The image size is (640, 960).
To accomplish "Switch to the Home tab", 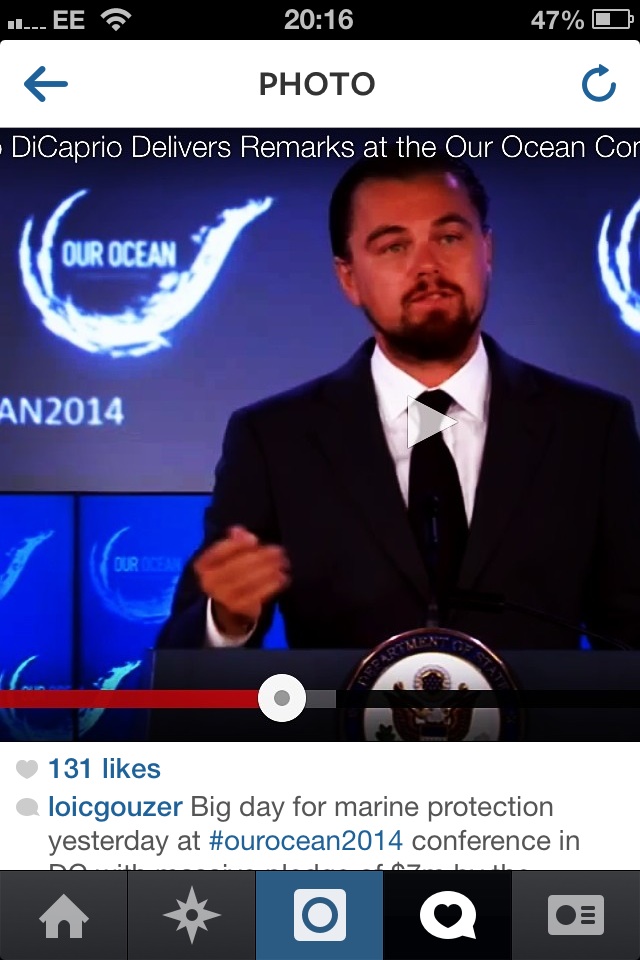I will (64, 915).
